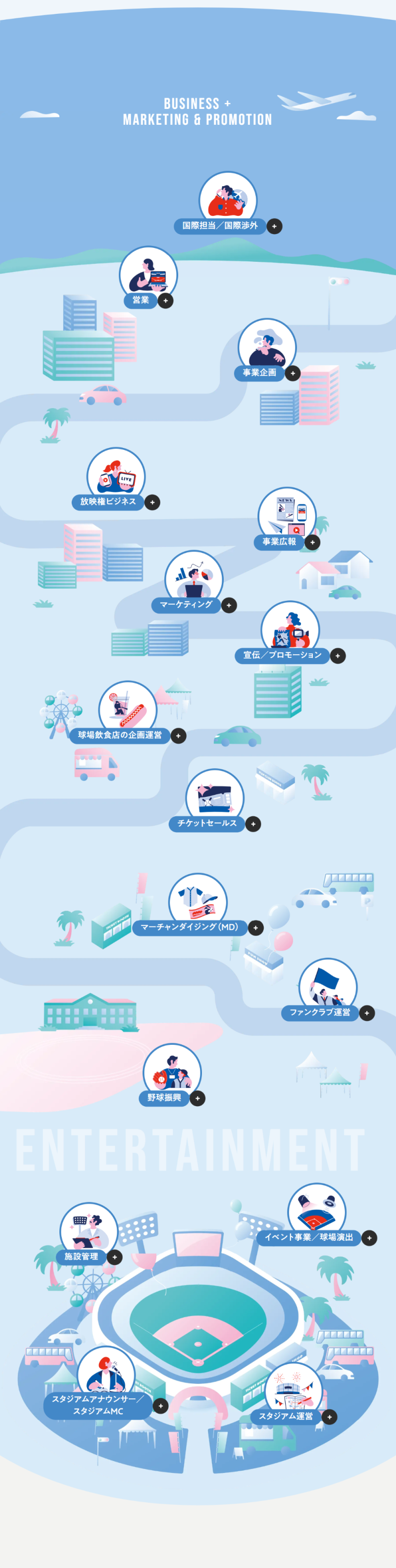The image size is (396, 1568).
Task: Open the 営業 job description
Action: [x=165, y=301]
